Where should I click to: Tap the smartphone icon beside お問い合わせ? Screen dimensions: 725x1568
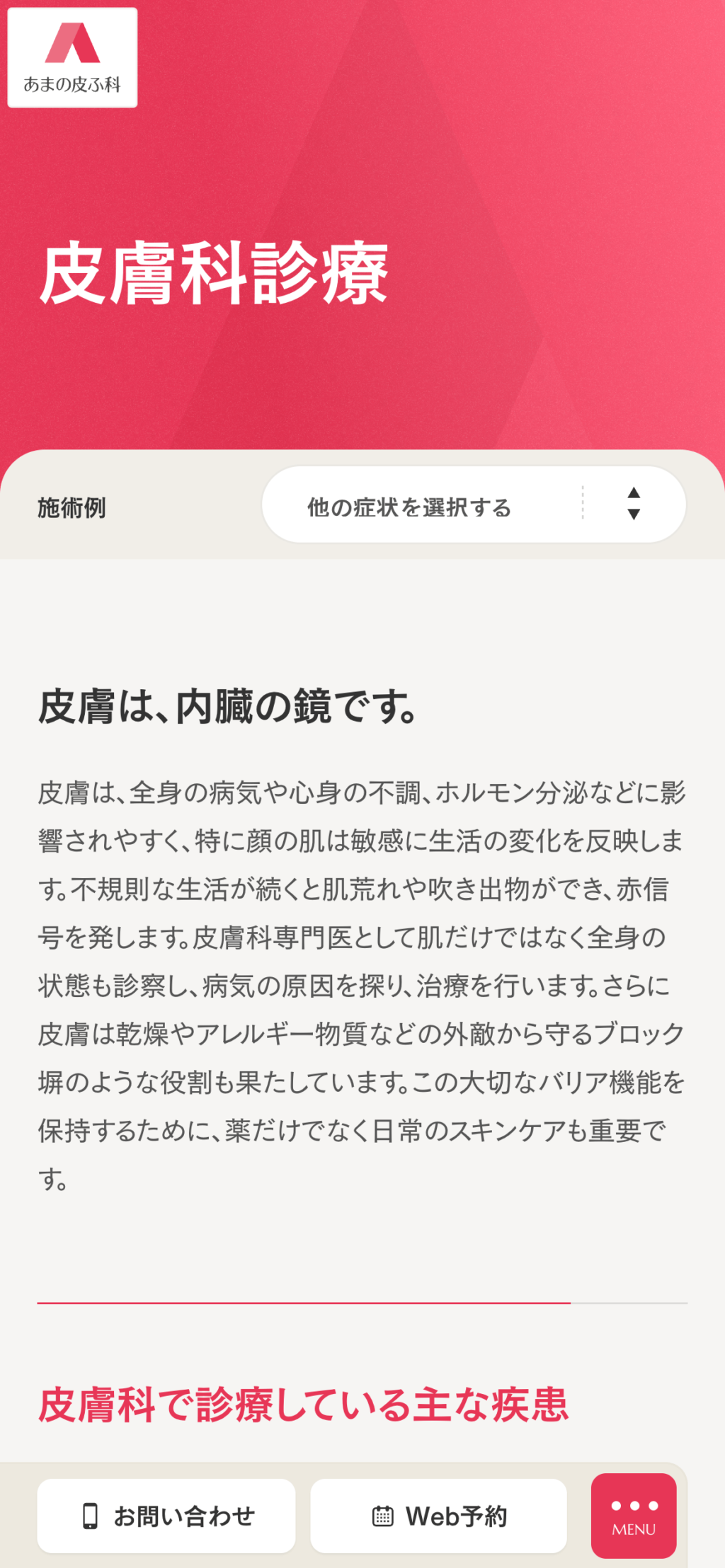coord(91,1516)
